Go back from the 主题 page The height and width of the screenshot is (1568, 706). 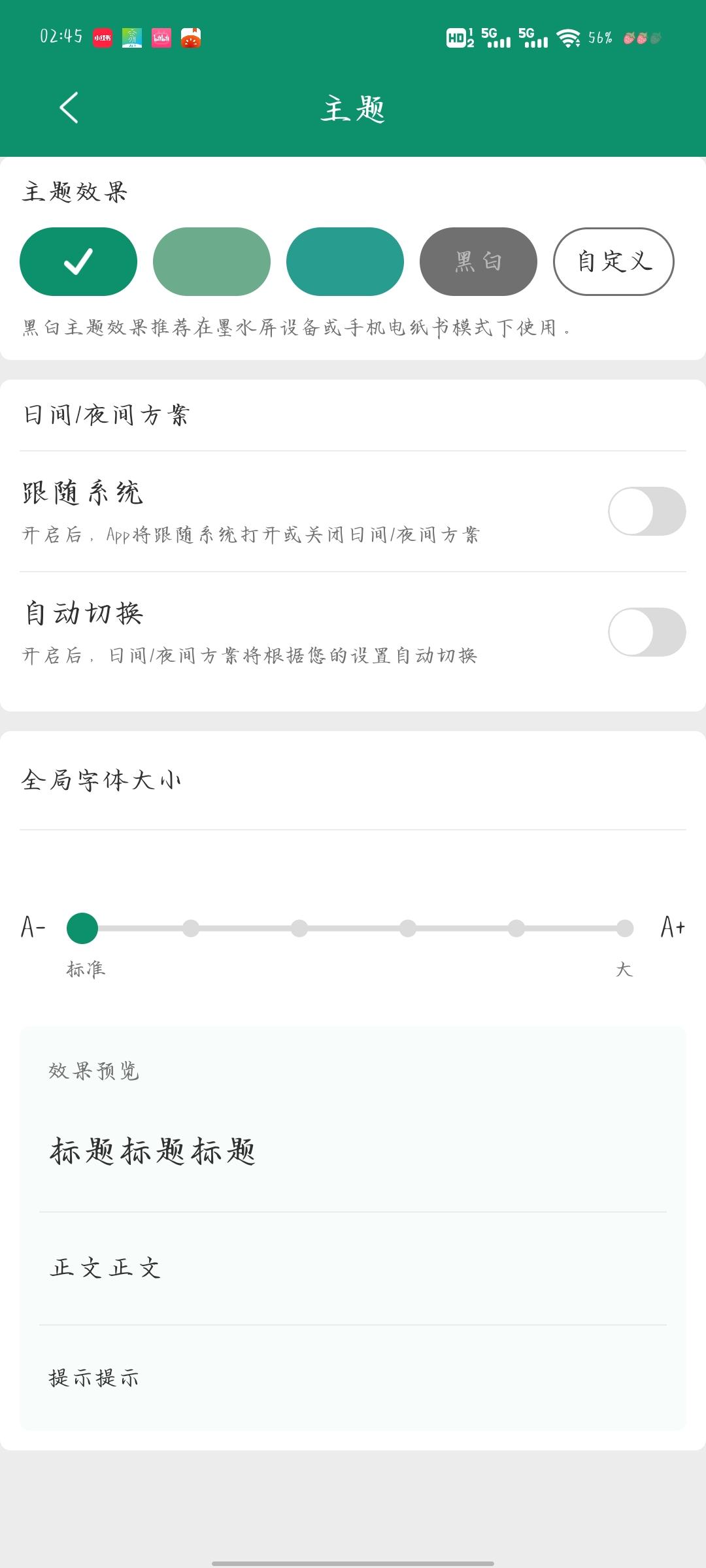[69, 108]
